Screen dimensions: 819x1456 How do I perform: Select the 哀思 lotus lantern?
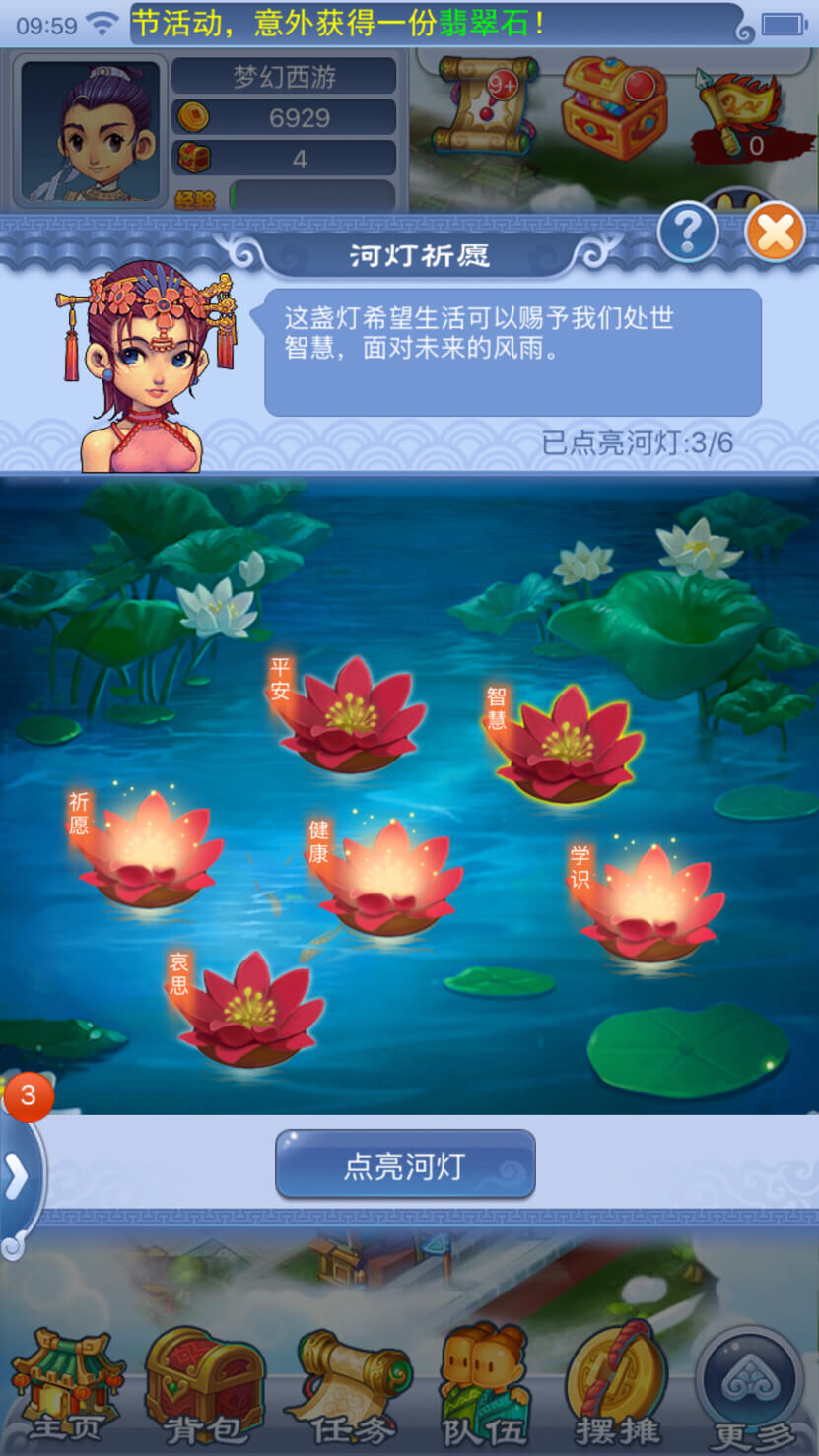tap(250, 1009)
